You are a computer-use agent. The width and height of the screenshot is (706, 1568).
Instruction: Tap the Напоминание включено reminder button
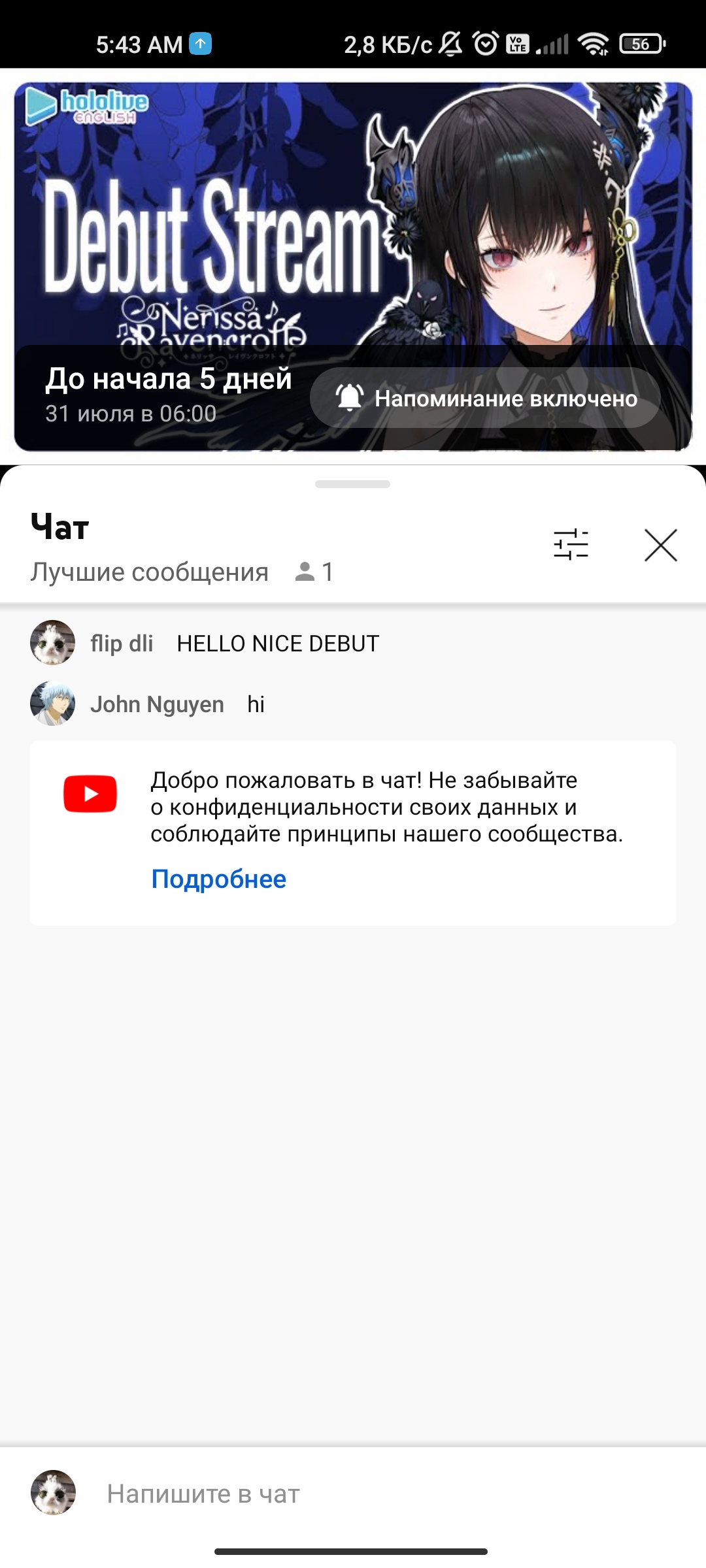pos(485,398)
